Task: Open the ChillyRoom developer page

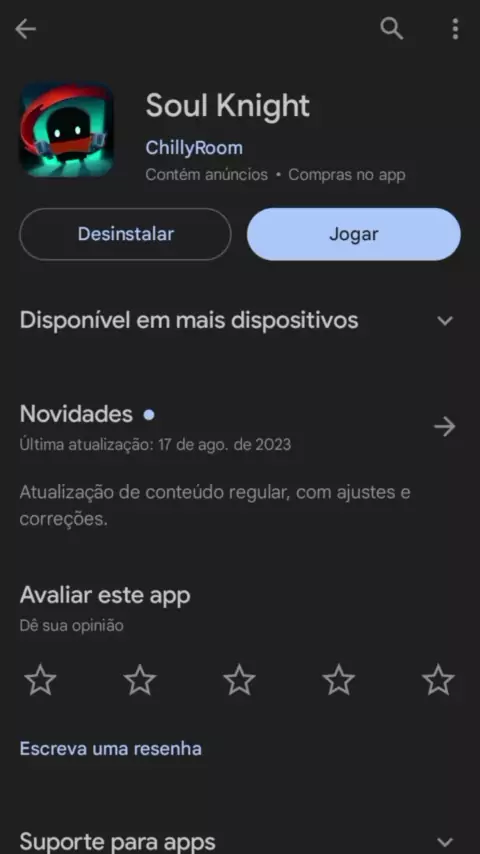Action: 194,148
